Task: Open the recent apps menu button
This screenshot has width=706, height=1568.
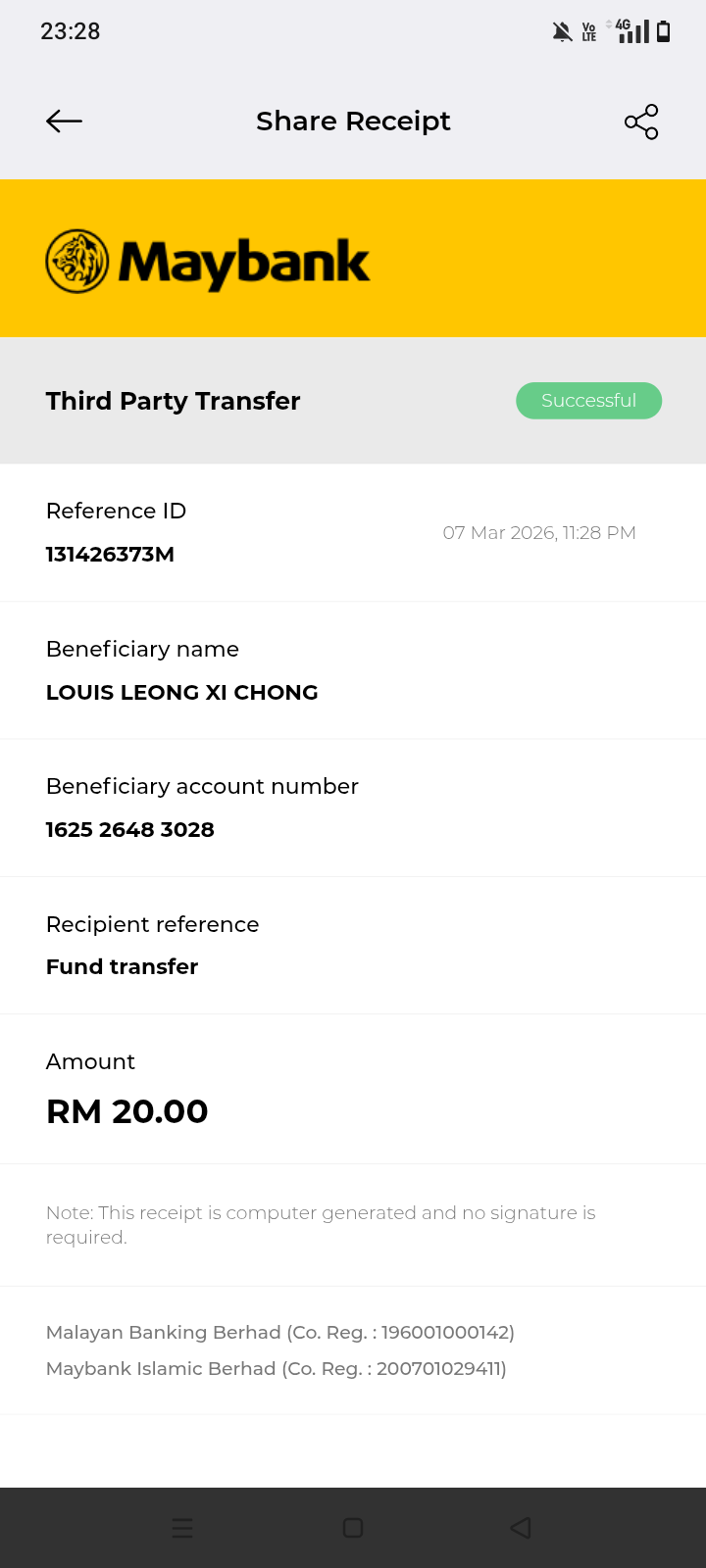Action: 182,1528
